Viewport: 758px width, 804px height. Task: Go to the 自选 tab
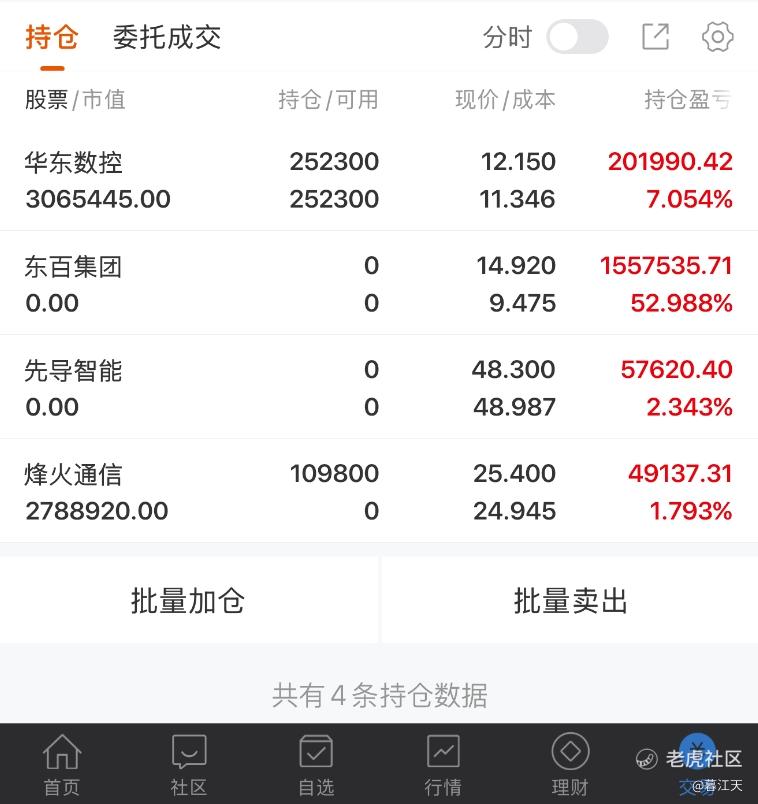[x=316, y=765]
